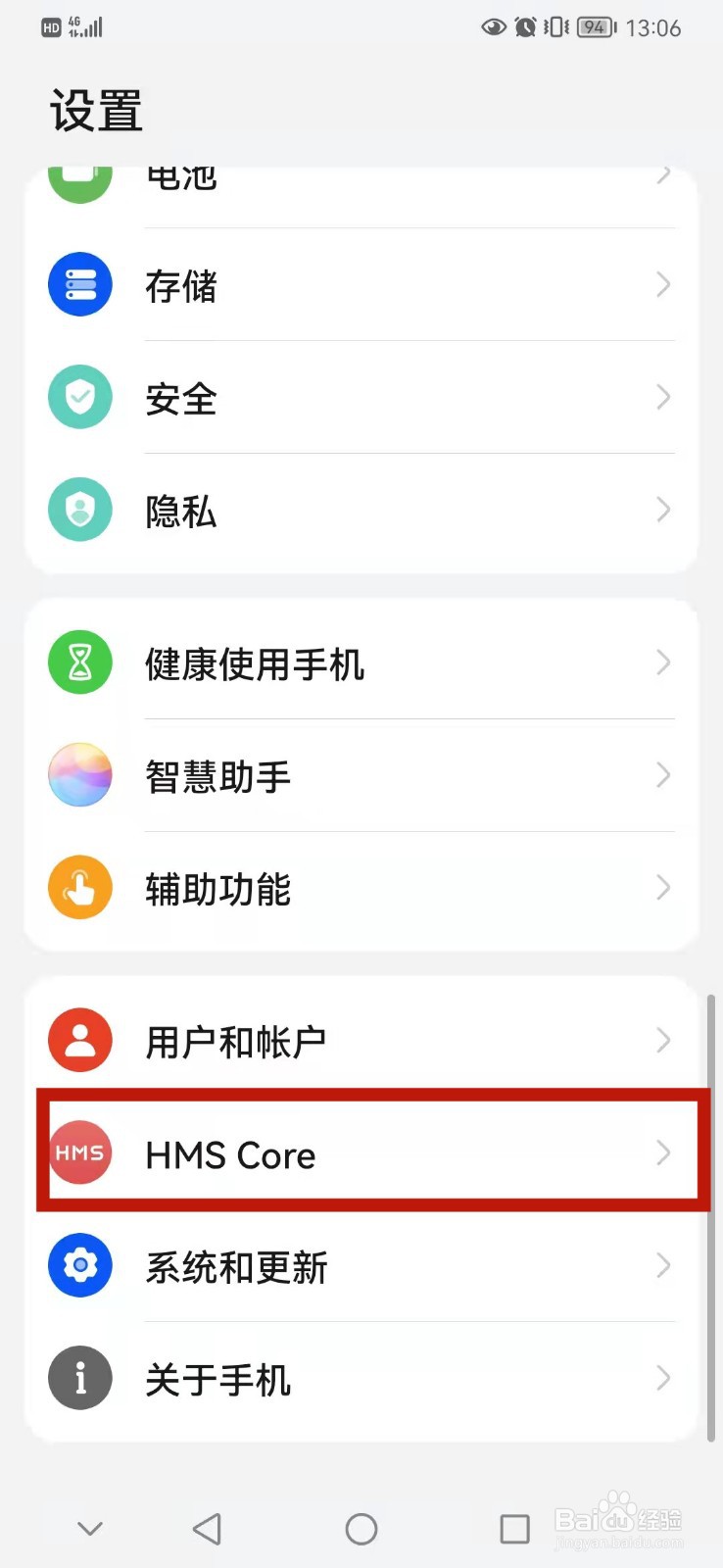This screenshot has height=1568, width=723.
Task: Select the 健康使用手机 settings entry
Action: 361,661
